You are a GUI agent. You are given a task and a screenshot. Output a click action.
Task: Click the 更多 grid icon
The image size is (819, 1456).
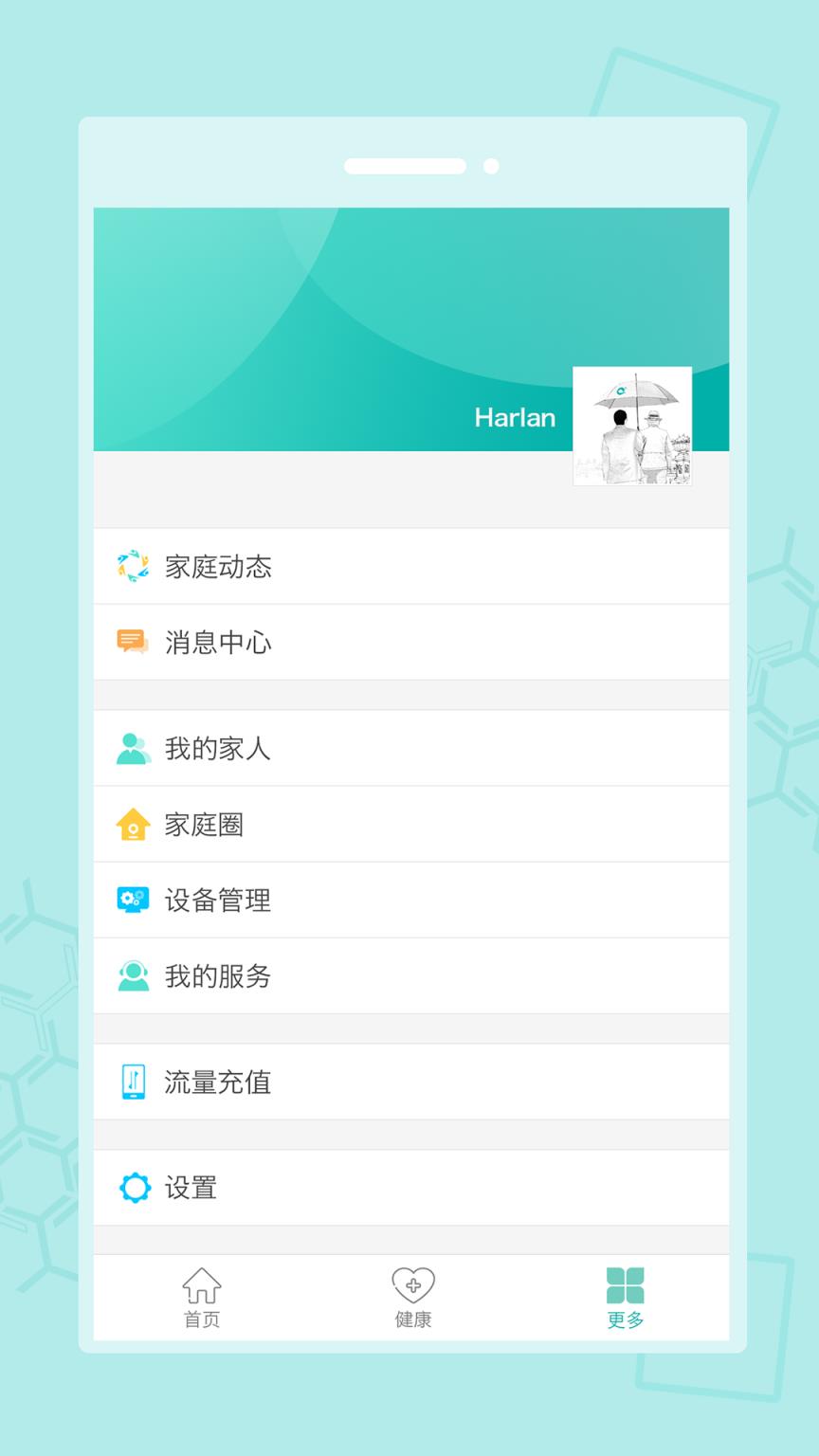(623, 1286)
